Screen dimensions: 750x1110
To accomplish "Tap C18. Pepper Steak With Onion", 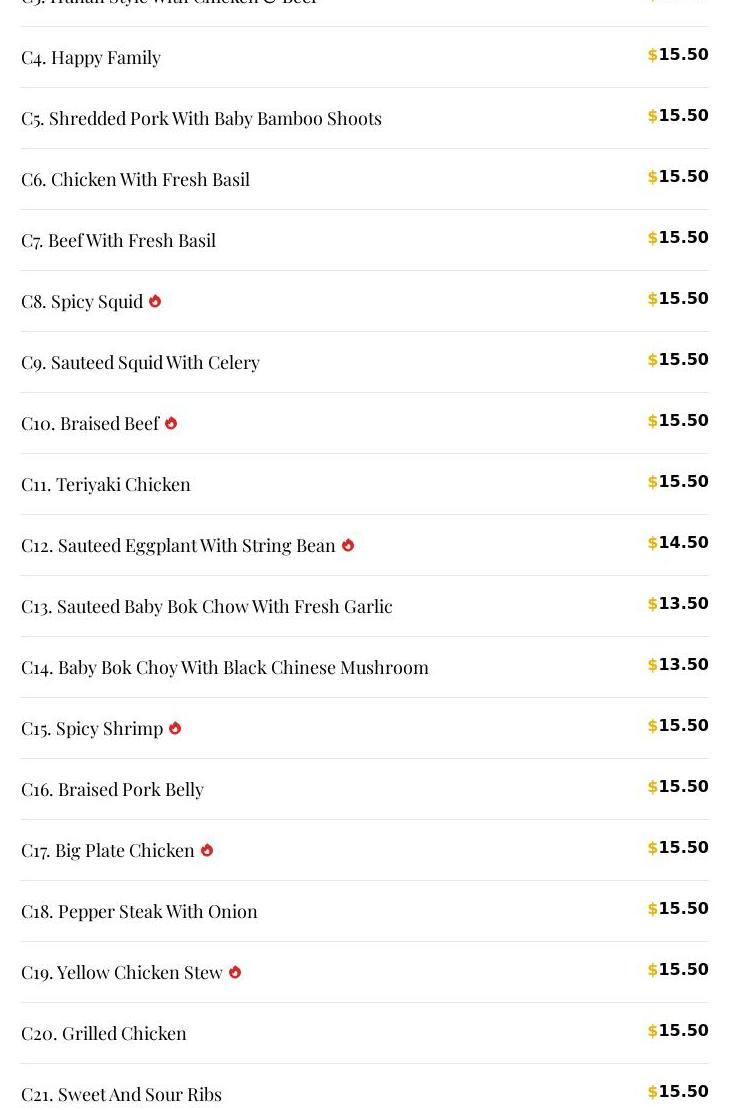I will click(x=139, y=911).
